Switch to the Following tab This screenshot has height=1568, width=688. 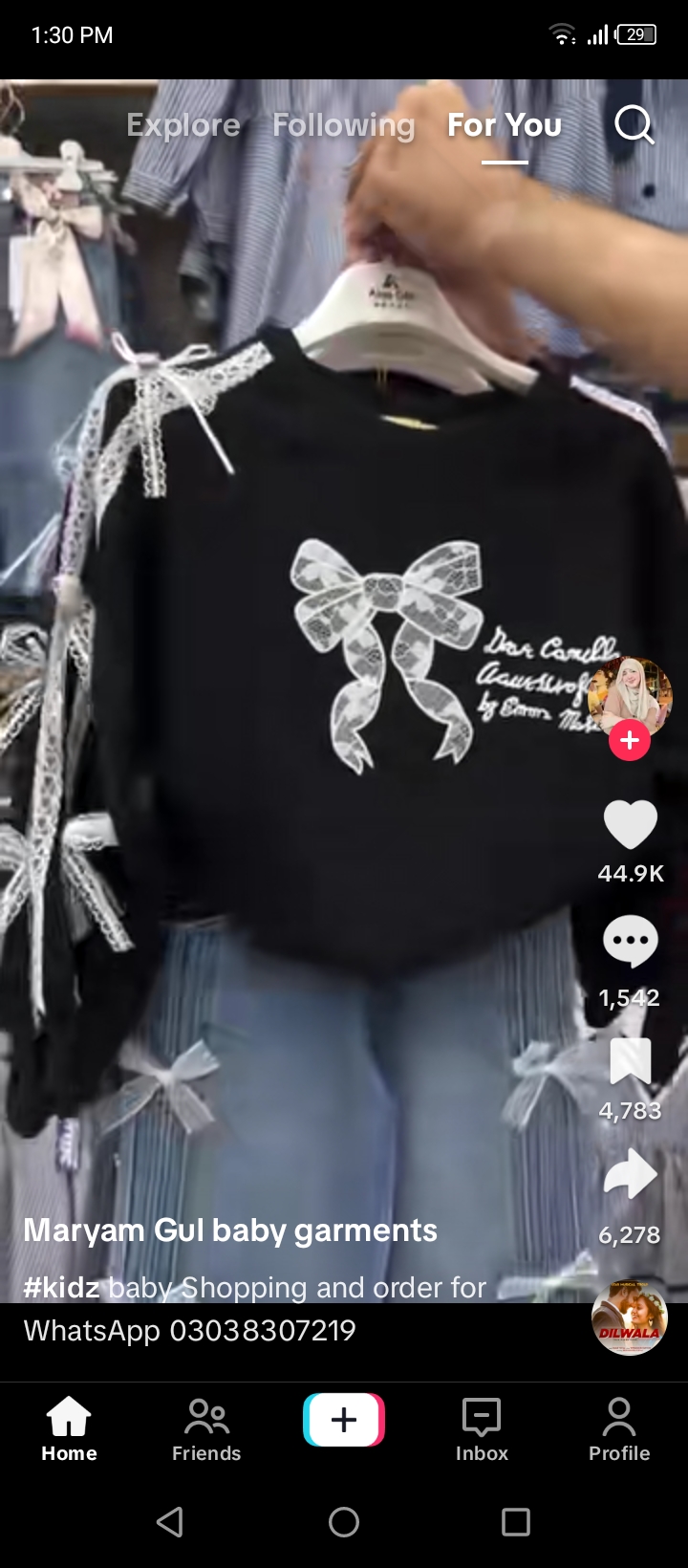pyautogui.click(x=344, y=125)
